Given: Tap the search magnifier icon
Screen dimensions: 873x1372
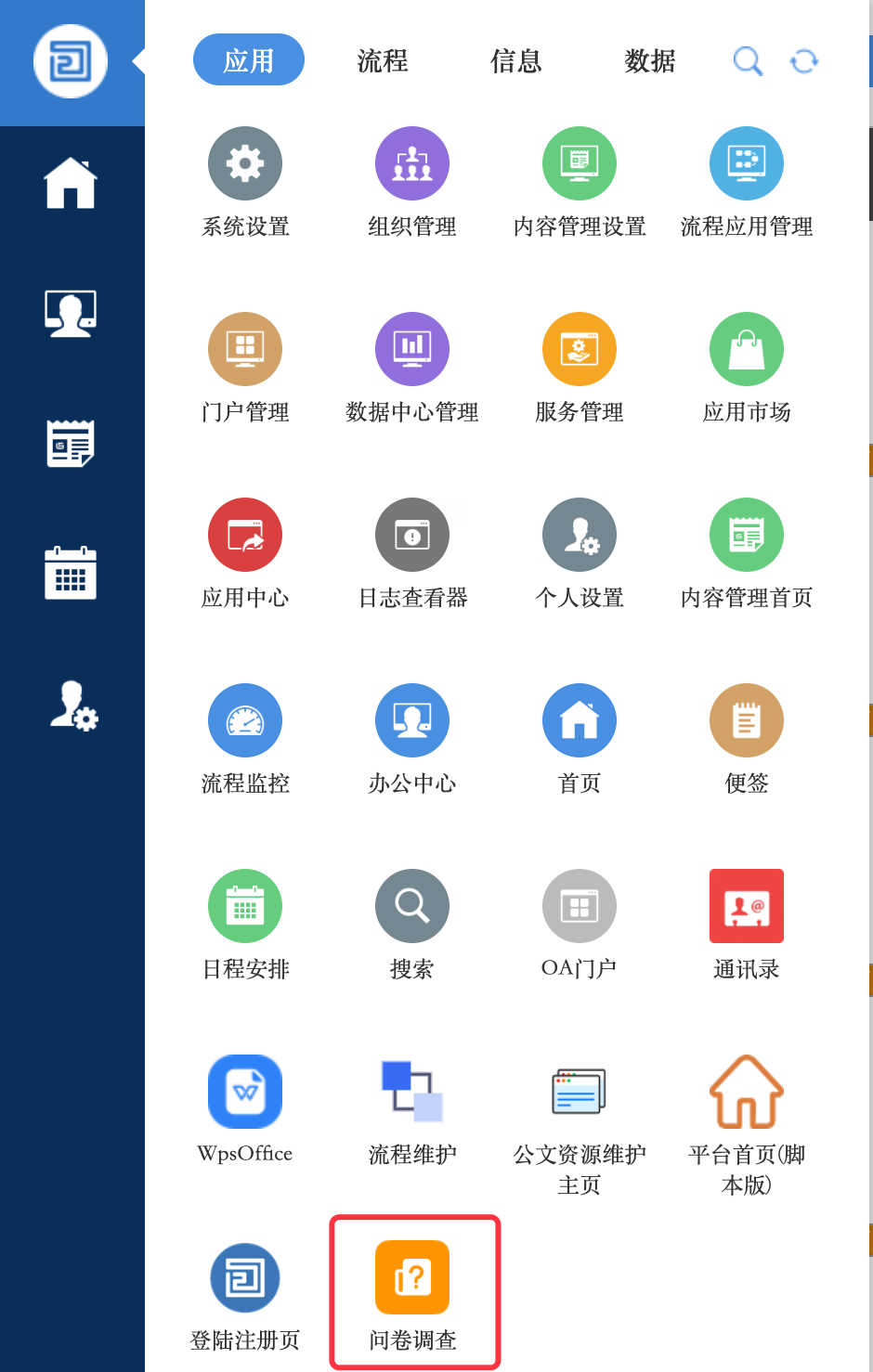Looking at the screenshot, I should [747, 61].
